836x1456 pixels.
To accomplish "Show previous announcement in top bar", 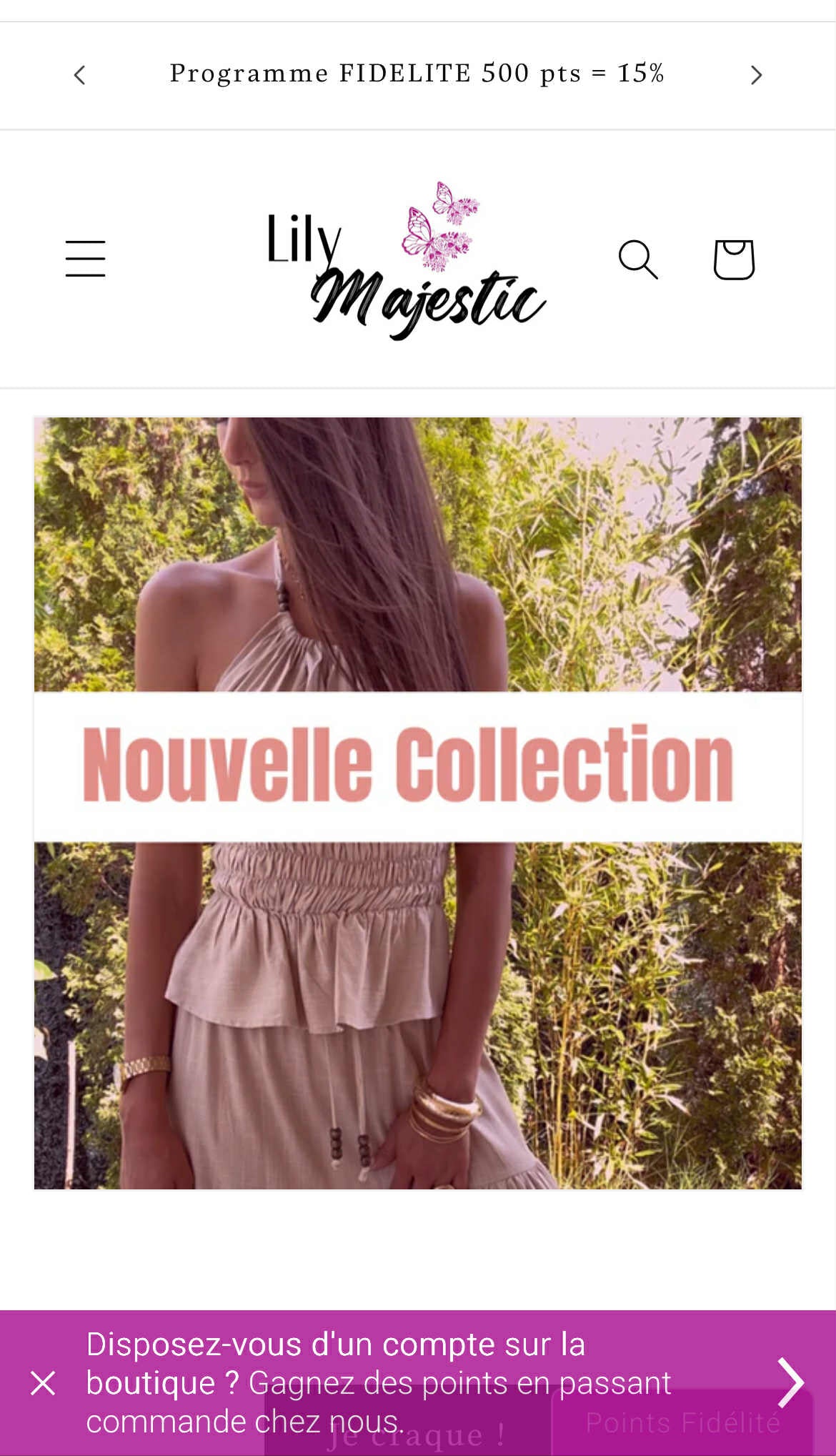I will [x=80, y=75].
